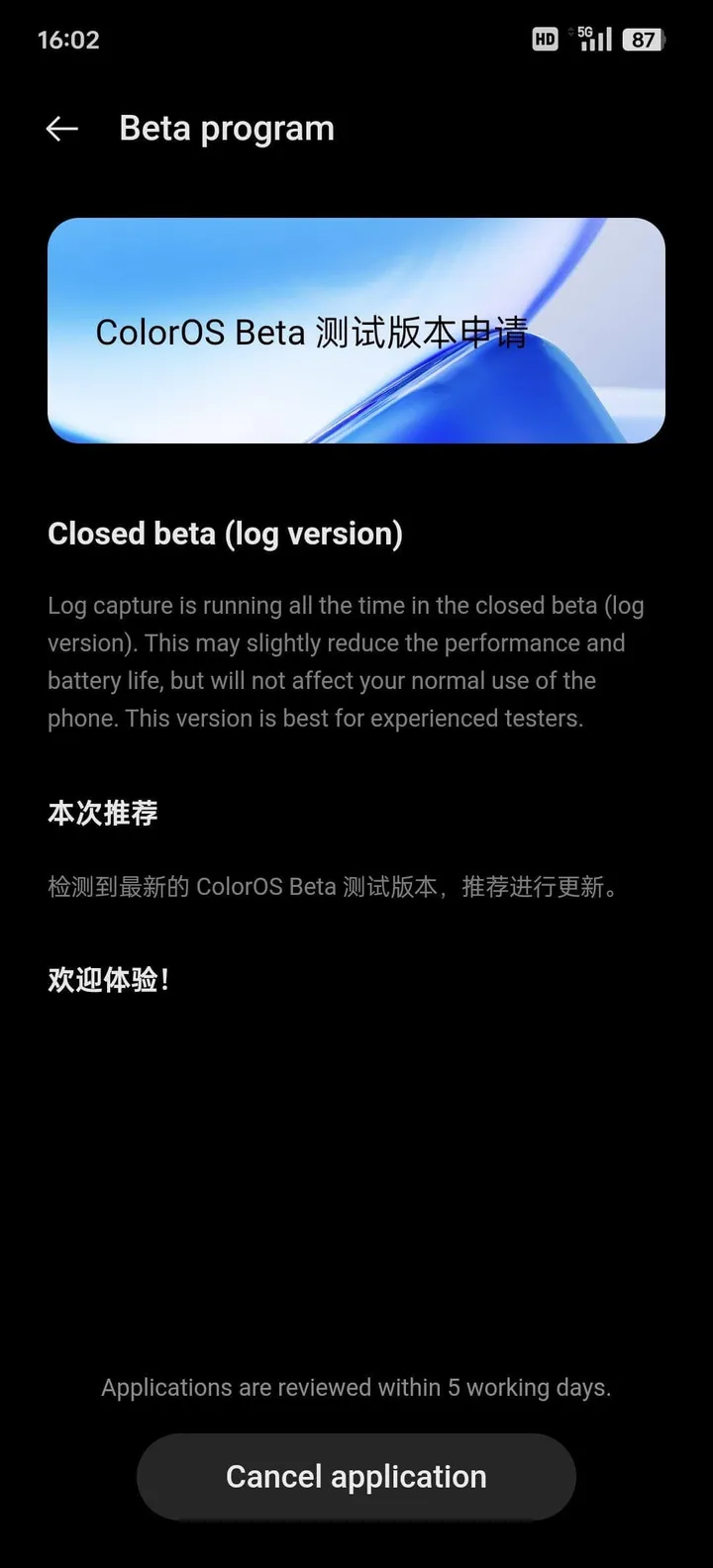Tap the battery indicator showing 87
The image size is (713, 1568).
tap(642, 40)
